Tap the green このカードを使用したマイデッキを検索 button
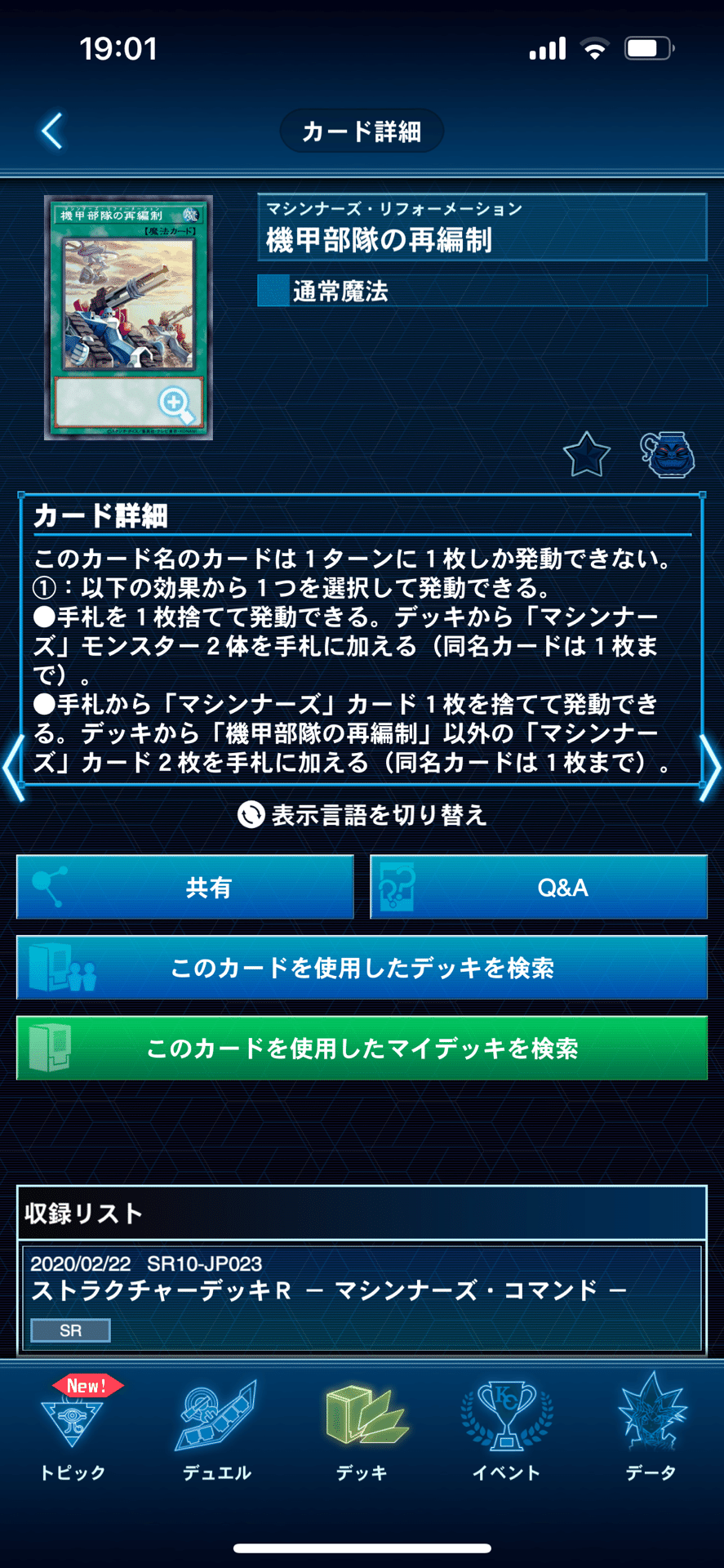 pos(362,1049)
